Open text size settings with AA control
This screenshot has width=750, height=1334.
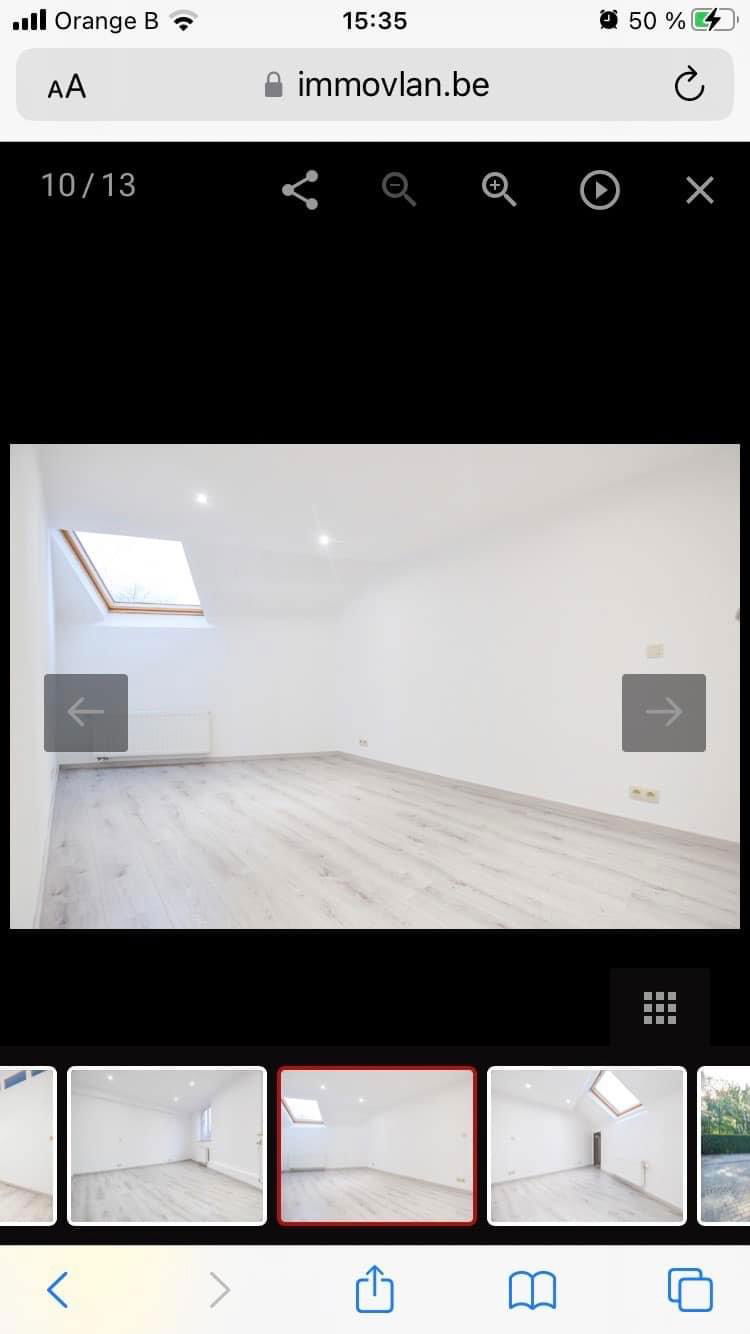tap(65, 87)
